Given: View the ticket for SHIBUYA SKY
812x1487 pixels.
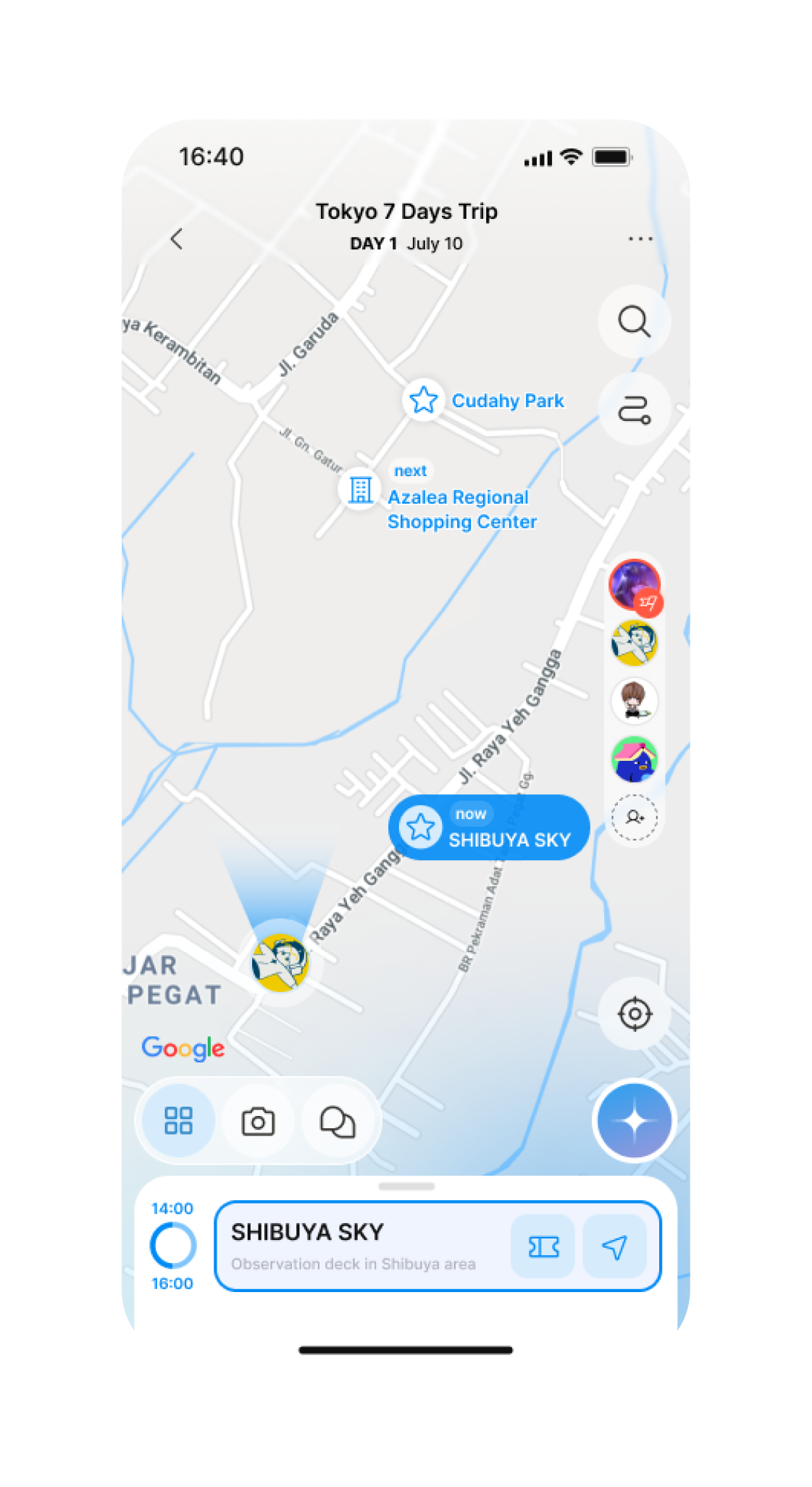Looking at the screenshot, I should coord(543,1246).
